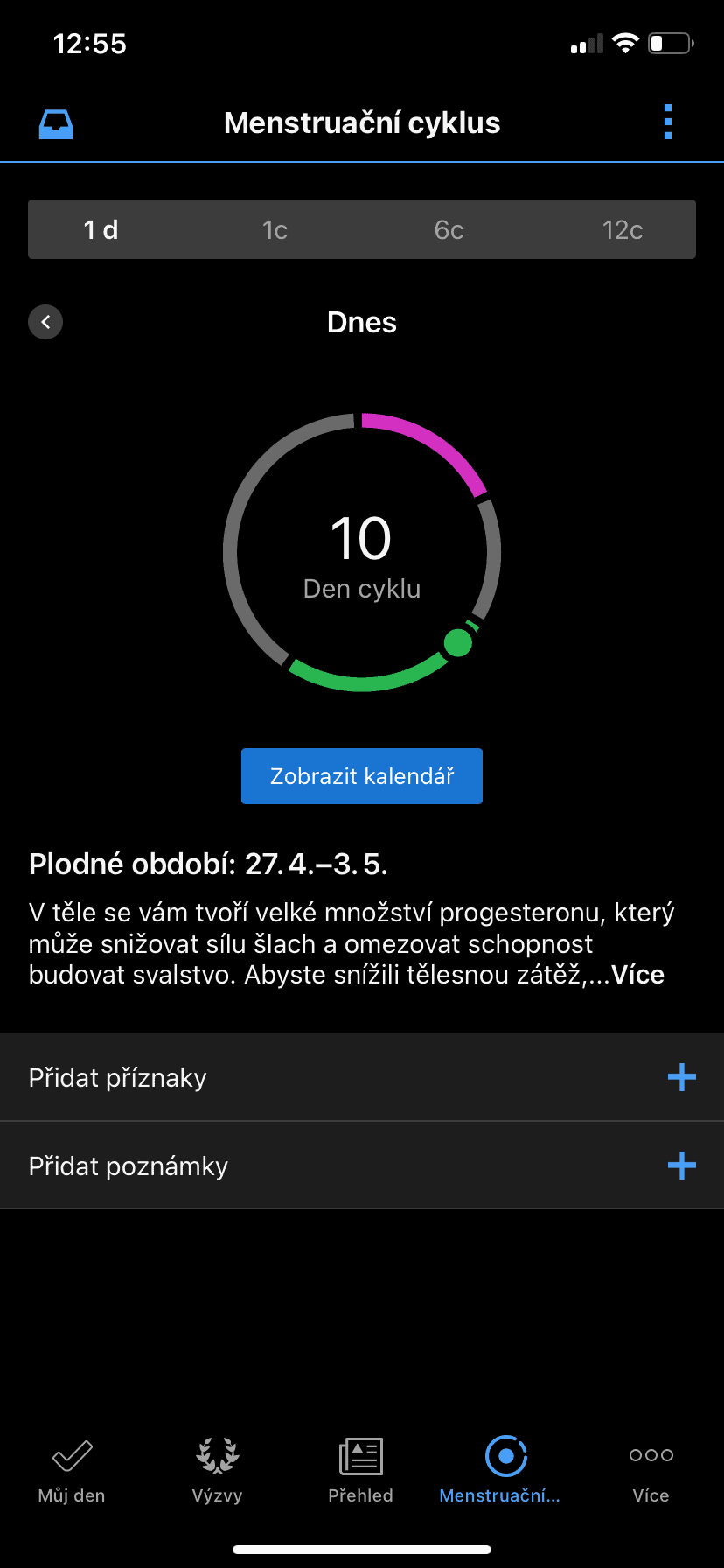The image size is (724, 1568).
Task: Go to the previous day arrow
Action: tap(45, 322)
